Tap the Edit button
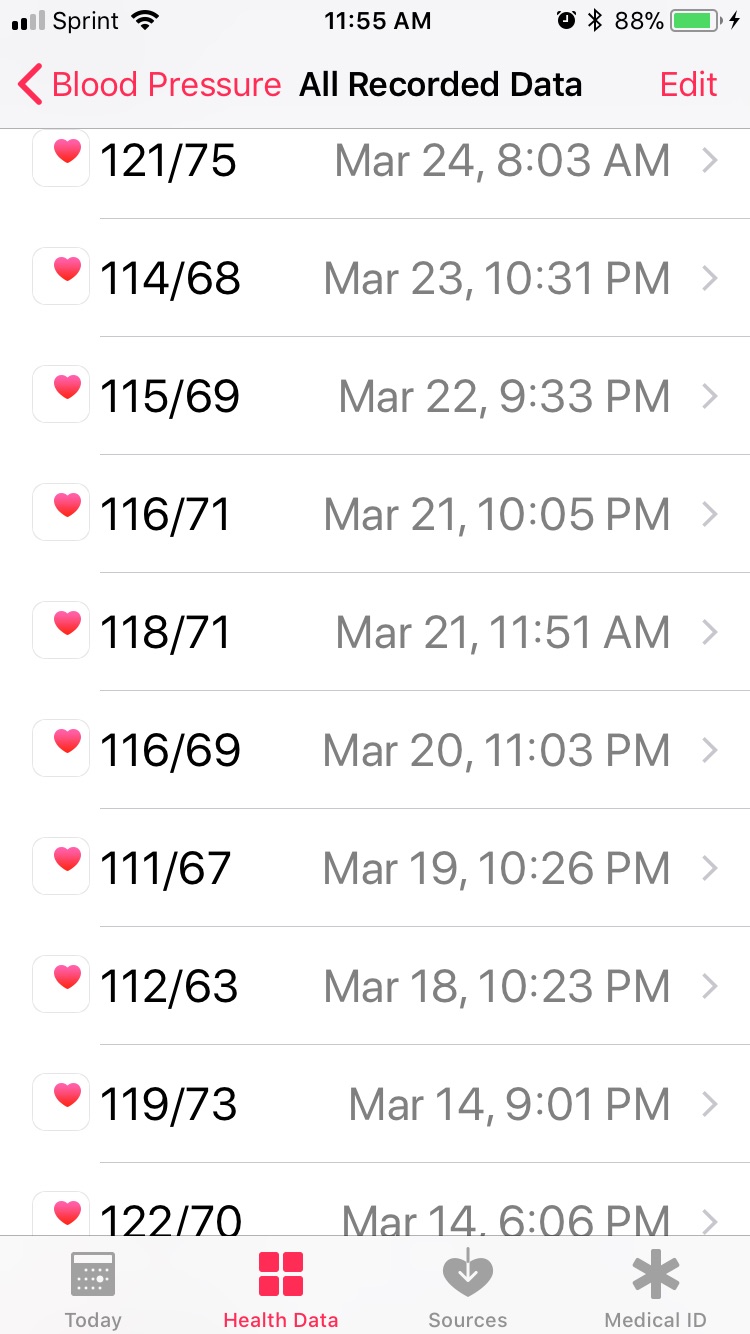 [x=689, y=85]
